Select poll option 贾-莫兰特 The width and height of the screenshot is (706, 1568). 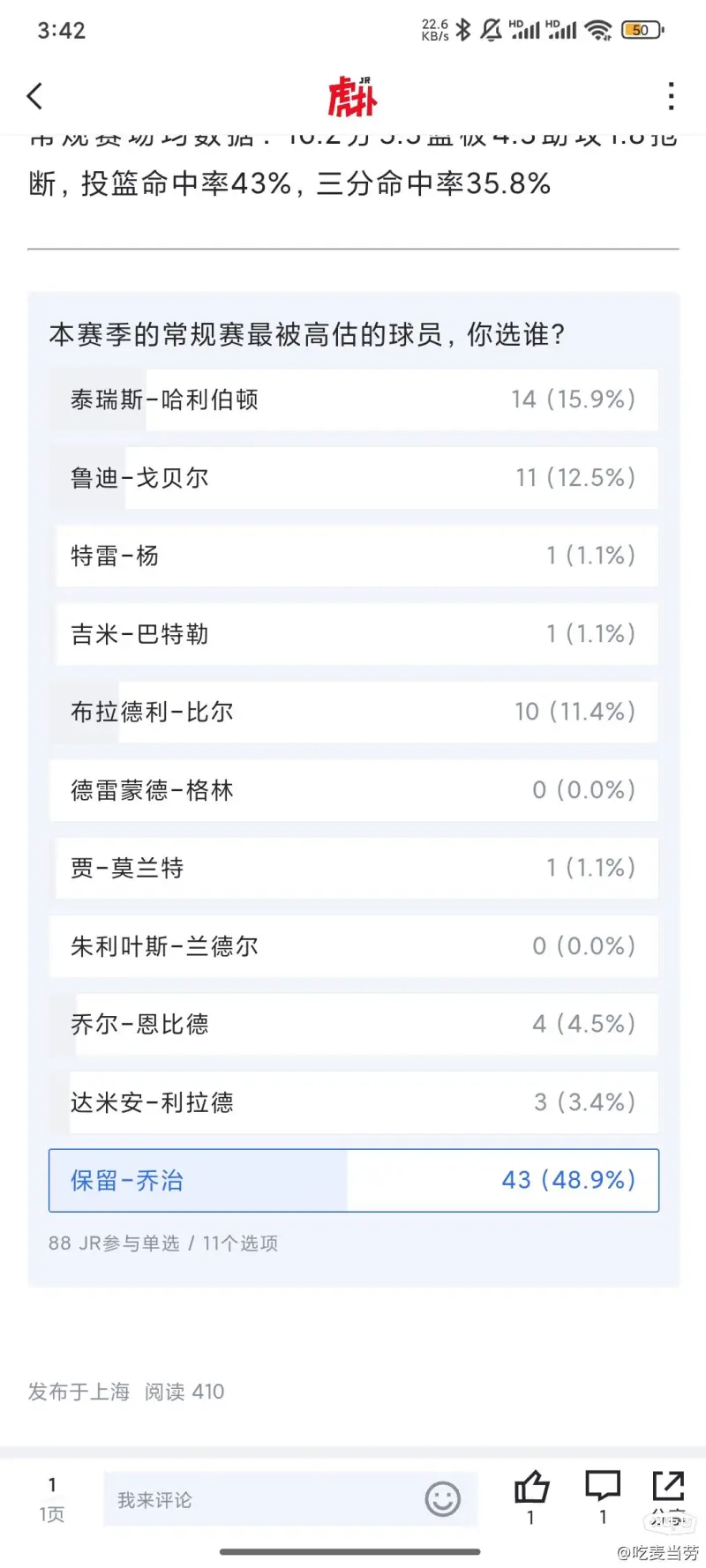pos(354,868)
